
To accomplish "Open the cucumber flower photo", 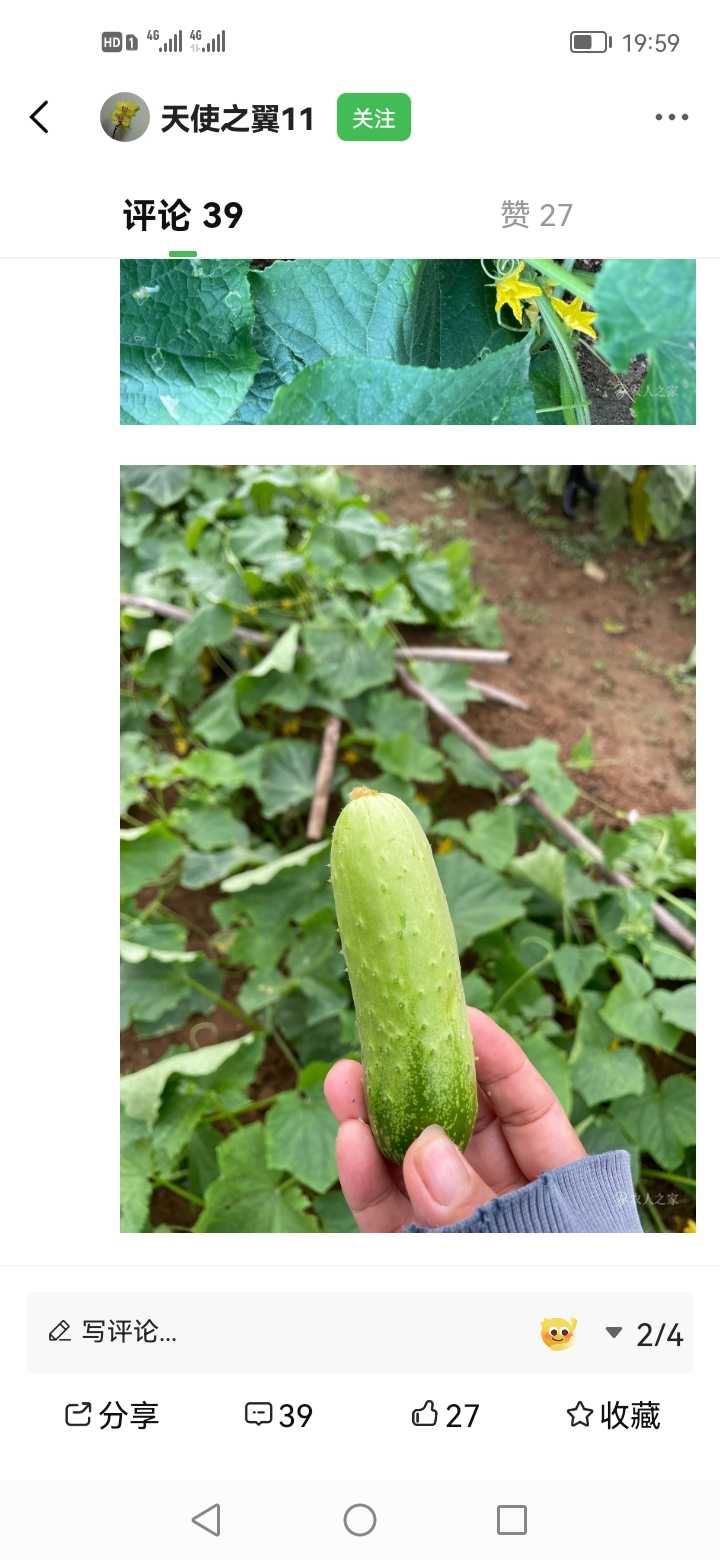I will [408, 342].
